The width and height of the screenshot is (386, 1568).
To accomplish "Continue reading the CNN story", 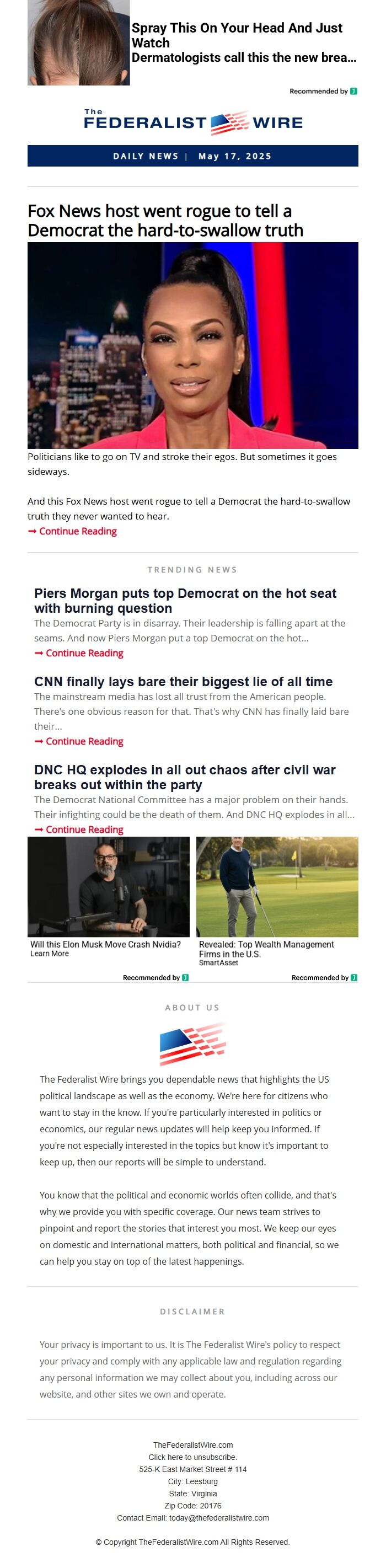I will pos(84,741).
